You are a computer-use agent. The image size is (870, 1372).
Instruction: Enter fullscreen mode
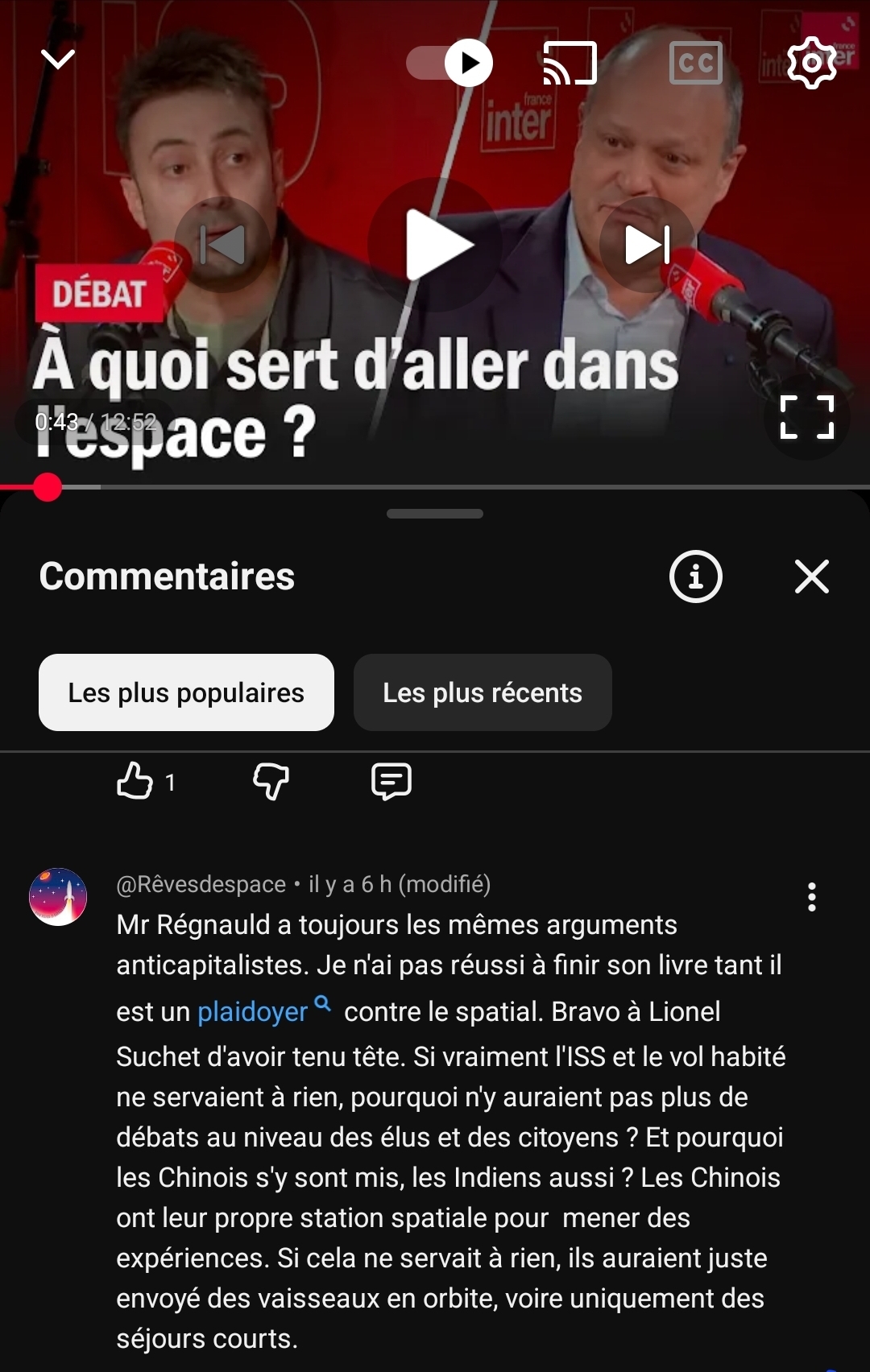tap(807, 417)
